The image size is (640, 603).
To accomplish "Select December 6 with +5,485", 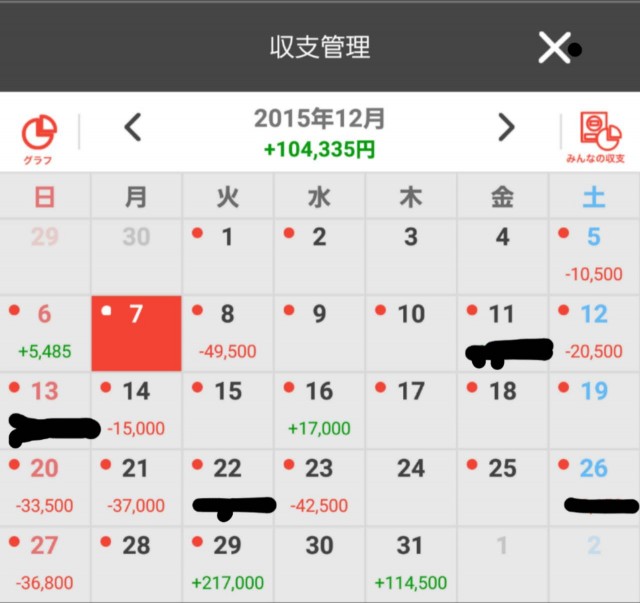I will click(45, 333).
